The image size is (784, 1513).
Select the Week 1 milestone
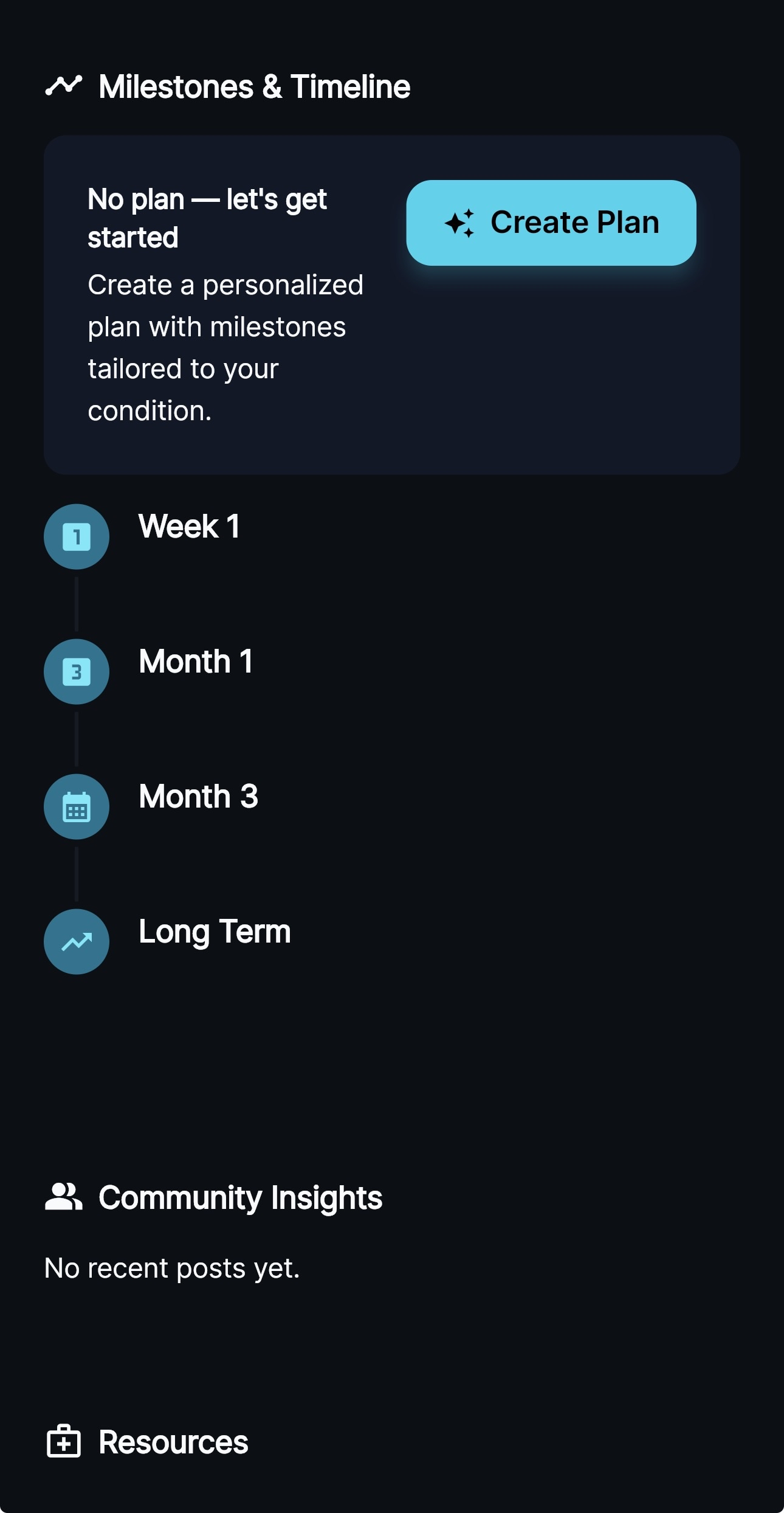(190, 528)
